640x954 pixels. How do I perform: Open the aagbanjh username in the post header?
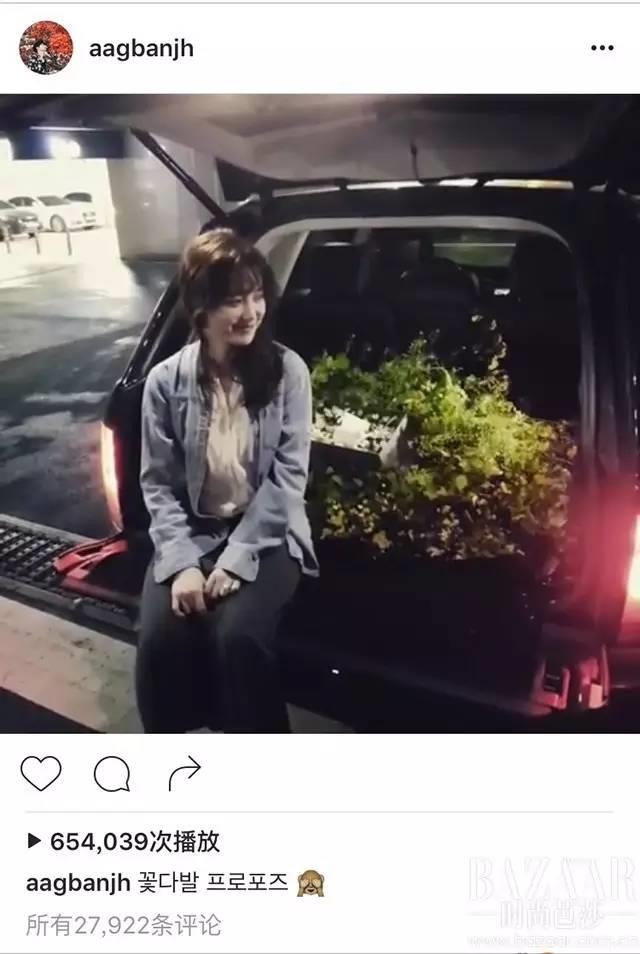coord(141,49)
